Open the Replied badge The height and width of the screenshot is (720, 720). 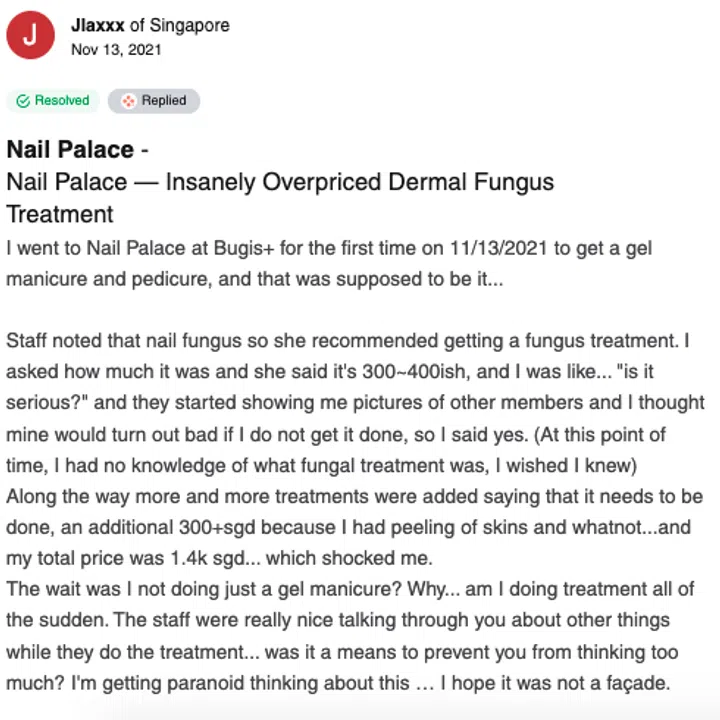(x=154, y=101)
